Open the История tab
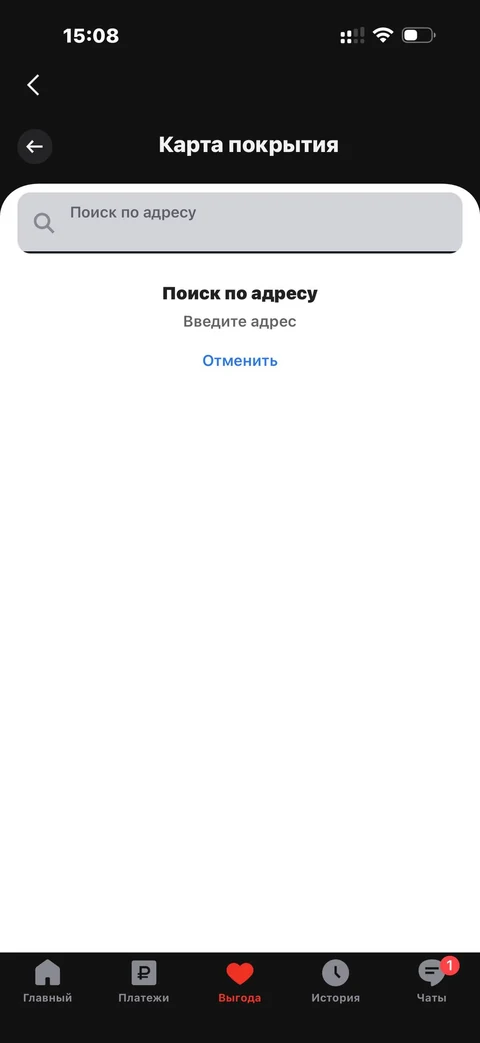This screenshot has width=480, height=1043. tap(336, 982)
